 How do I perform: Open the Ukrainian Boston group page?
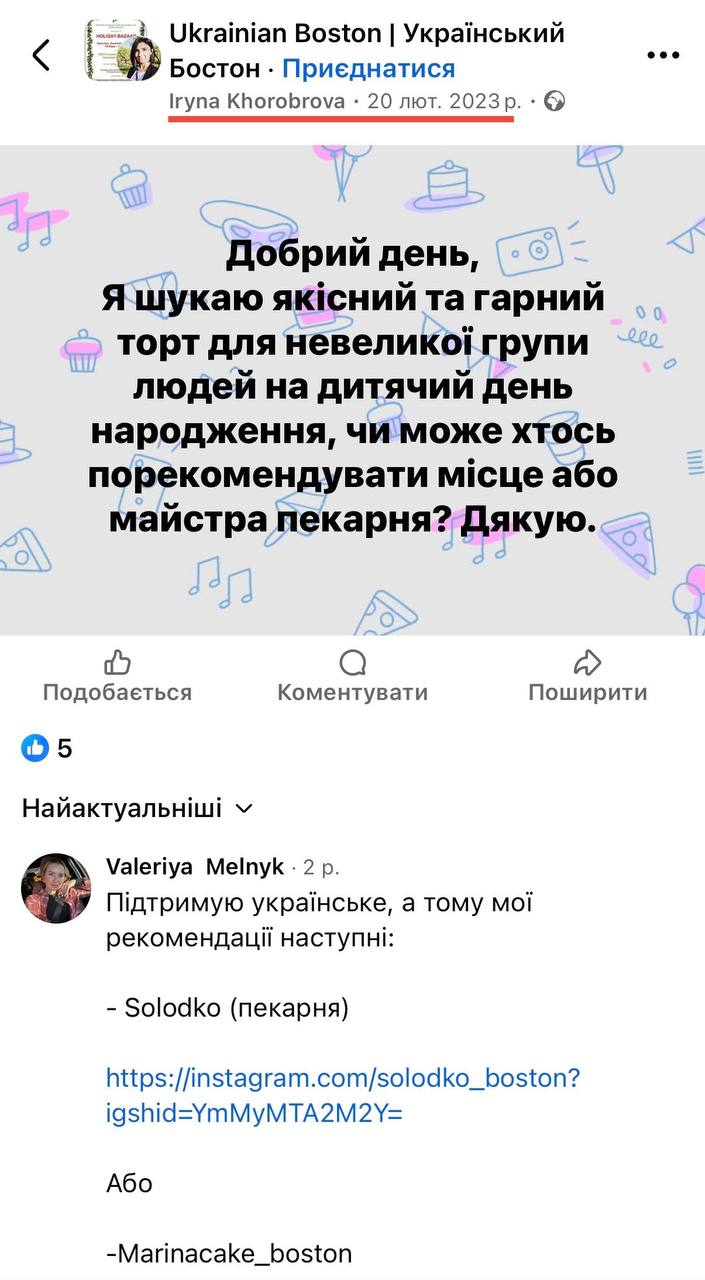[366, 34]
